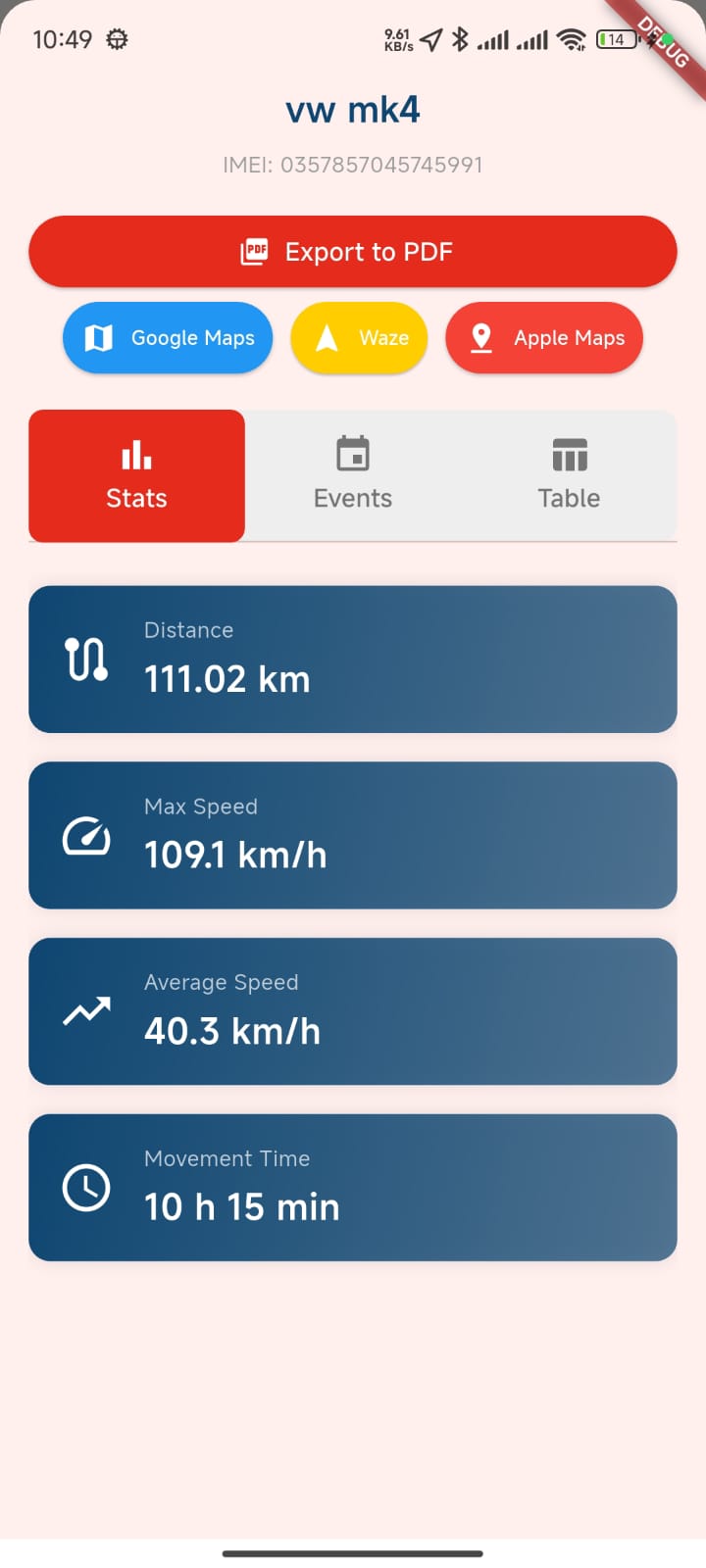Switch to the Table tab
The height and width of the screenshot is (1568, 706).
(569, 475)
